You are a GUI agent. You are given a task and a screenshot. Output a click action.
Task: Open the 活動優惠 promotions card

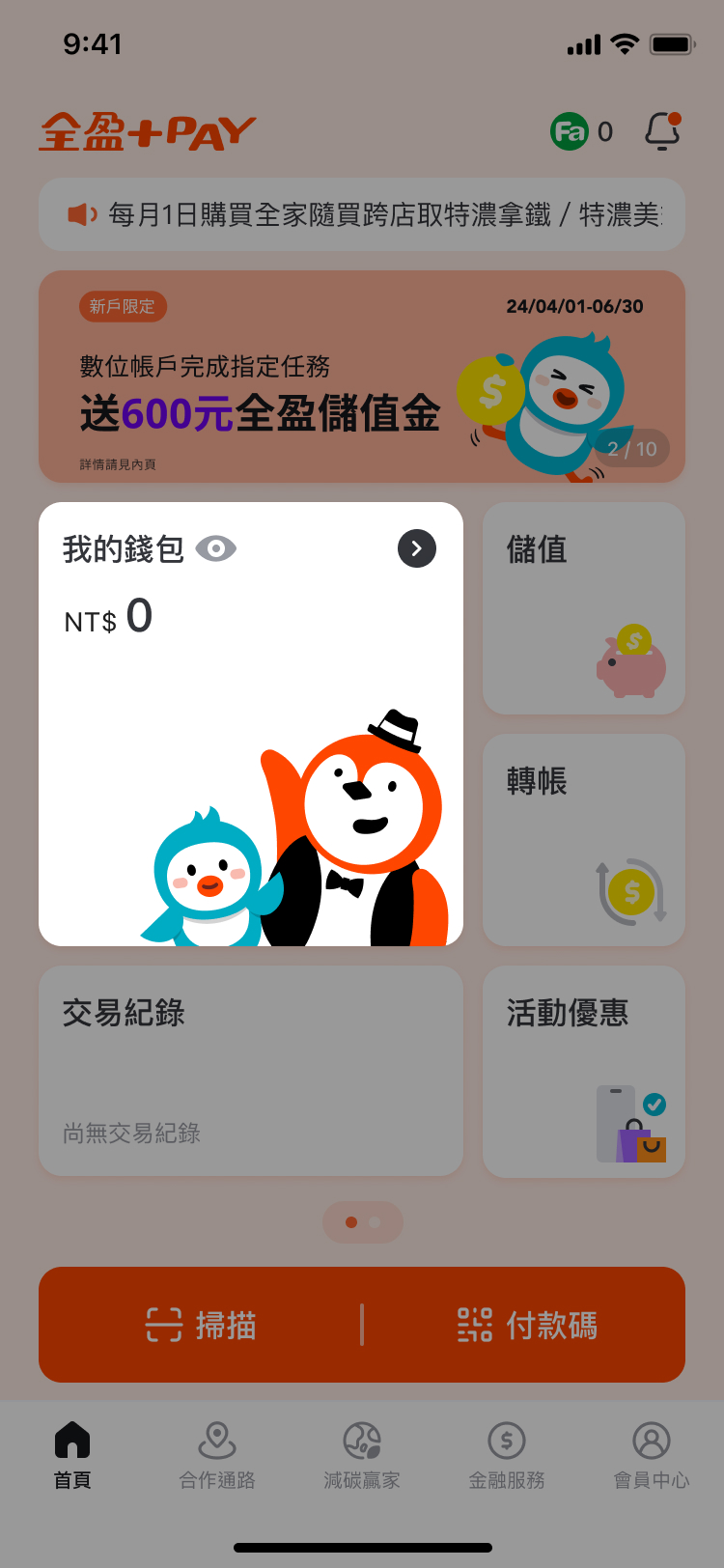tap(583, 1072)
